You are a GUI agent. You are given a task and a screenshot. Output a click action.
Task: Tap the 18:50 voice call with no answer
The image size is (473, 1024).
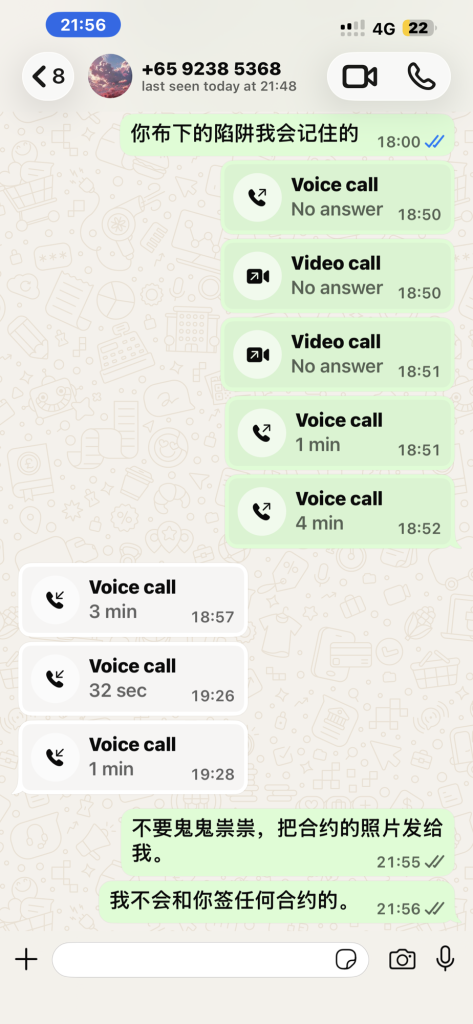[x=338, y=198]
